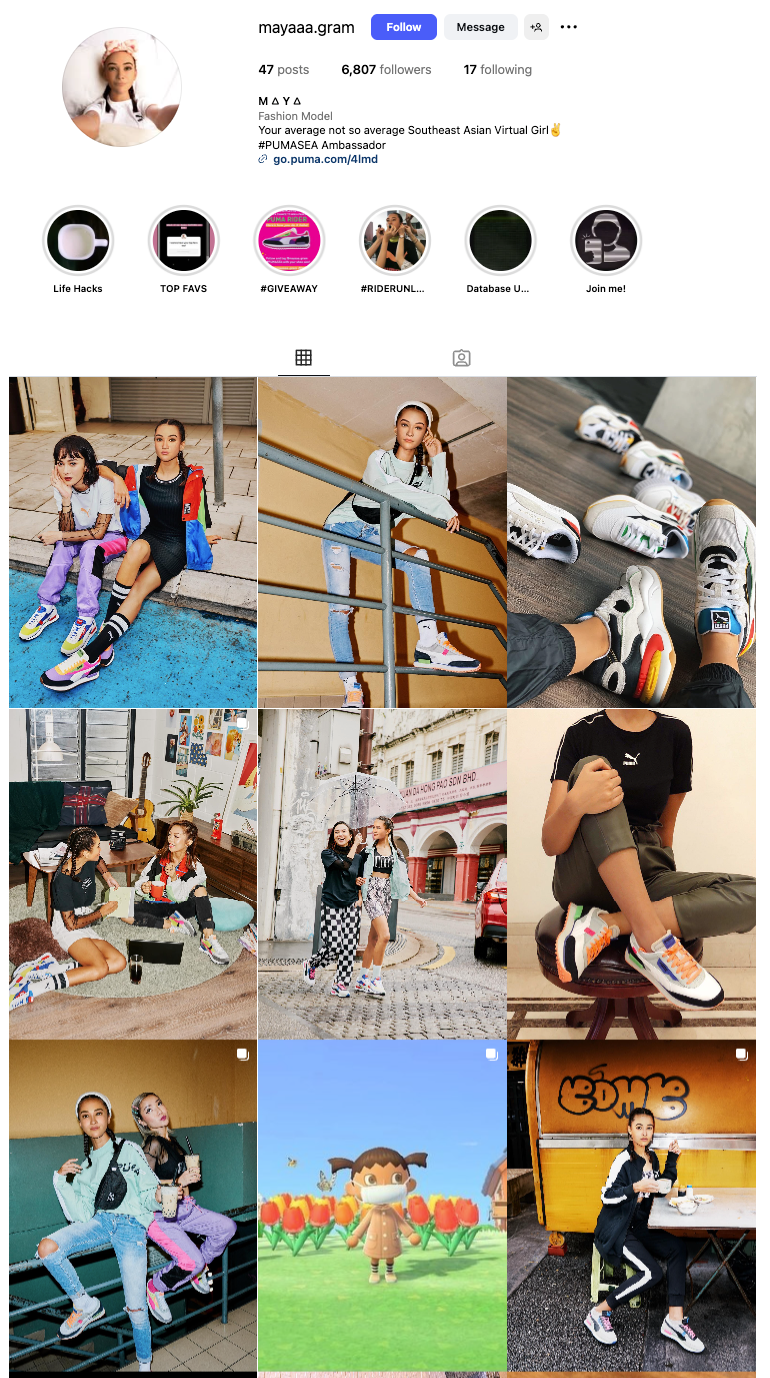Switch to the posts grid tab
This screenshot has height=1378, width=770.
pos(304,358)
